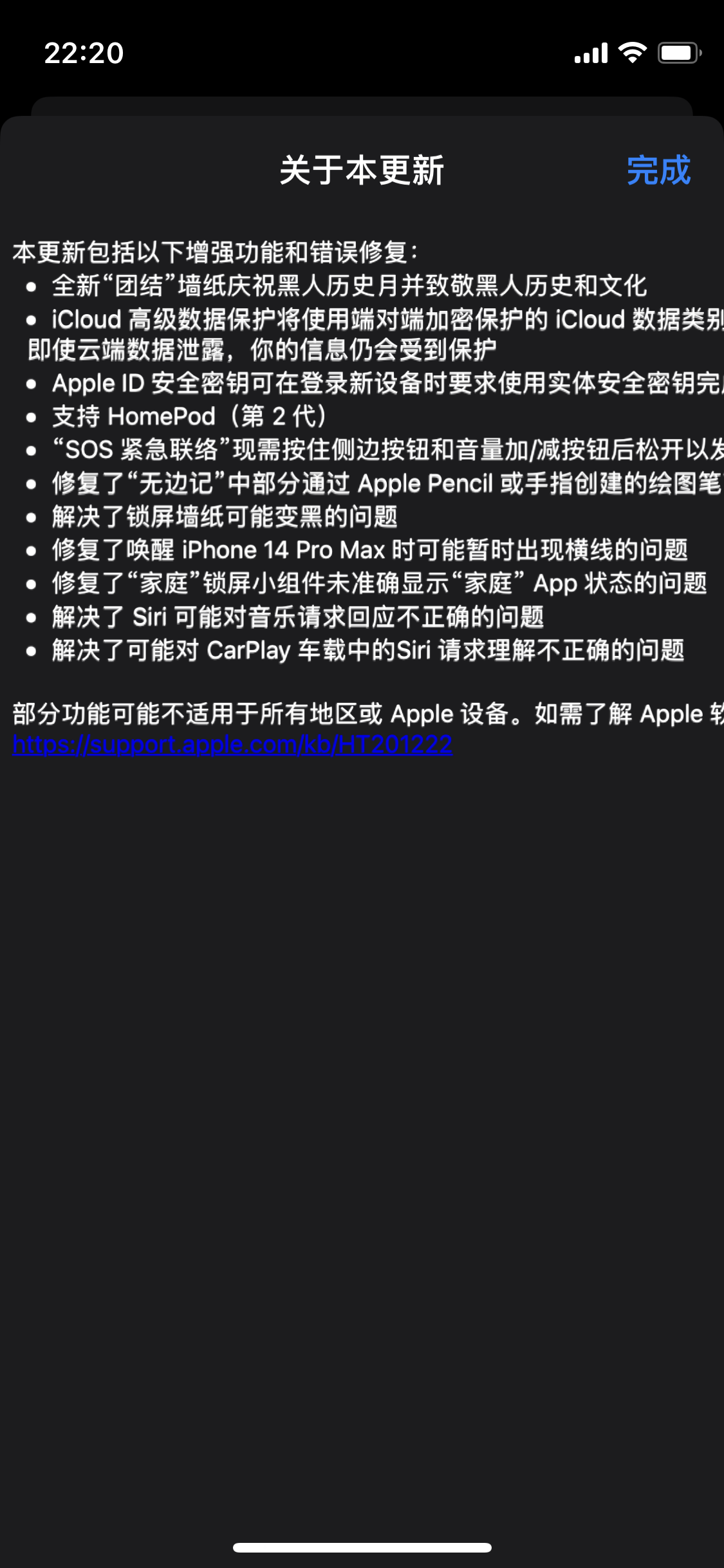The image size is (724, 1568).
Task: Tap 完成 to close the update notes
Action: [x=658, y=171]
